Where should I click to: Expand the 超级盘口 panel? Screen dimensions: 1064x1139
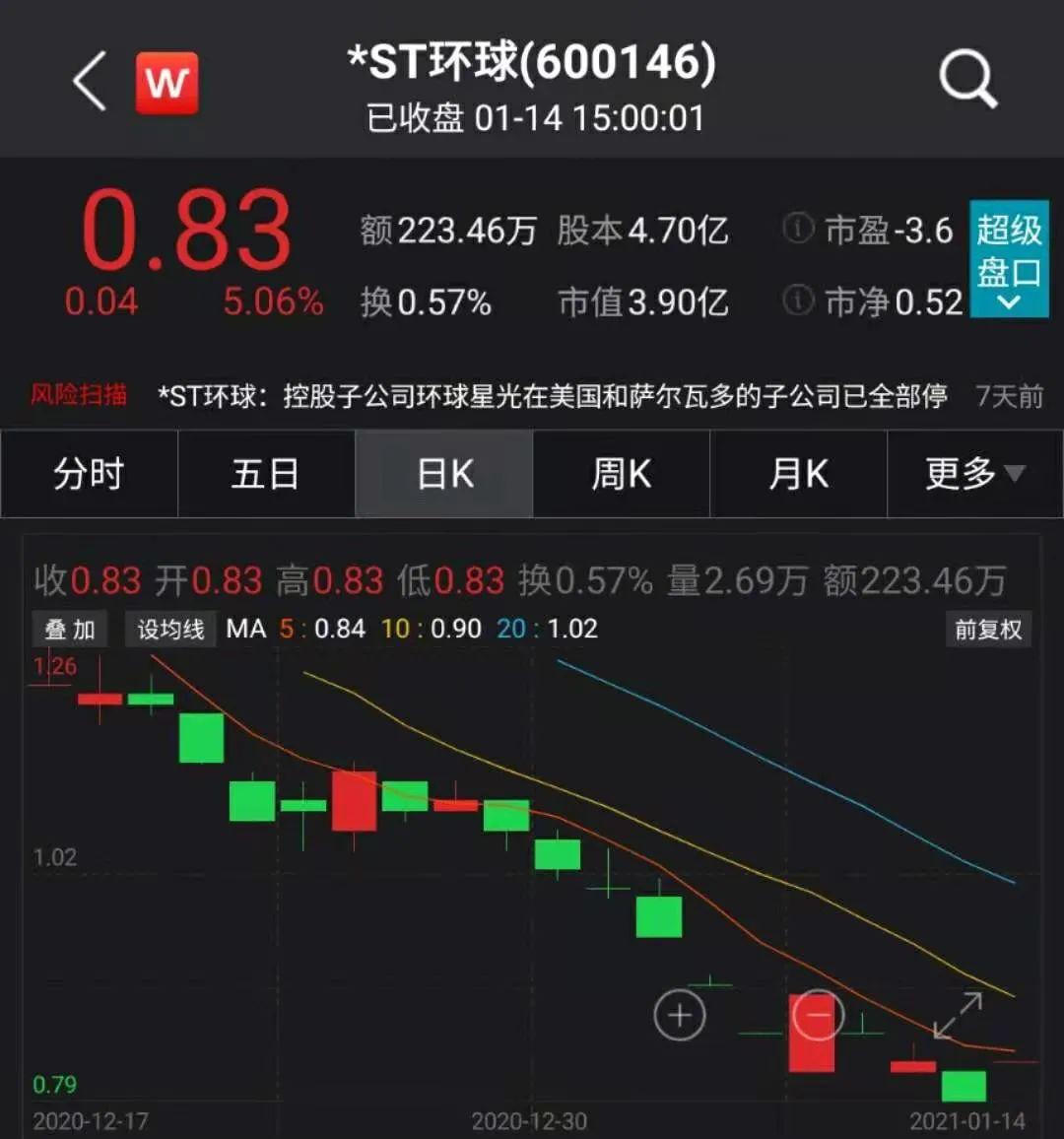(x=1009, y=259)
